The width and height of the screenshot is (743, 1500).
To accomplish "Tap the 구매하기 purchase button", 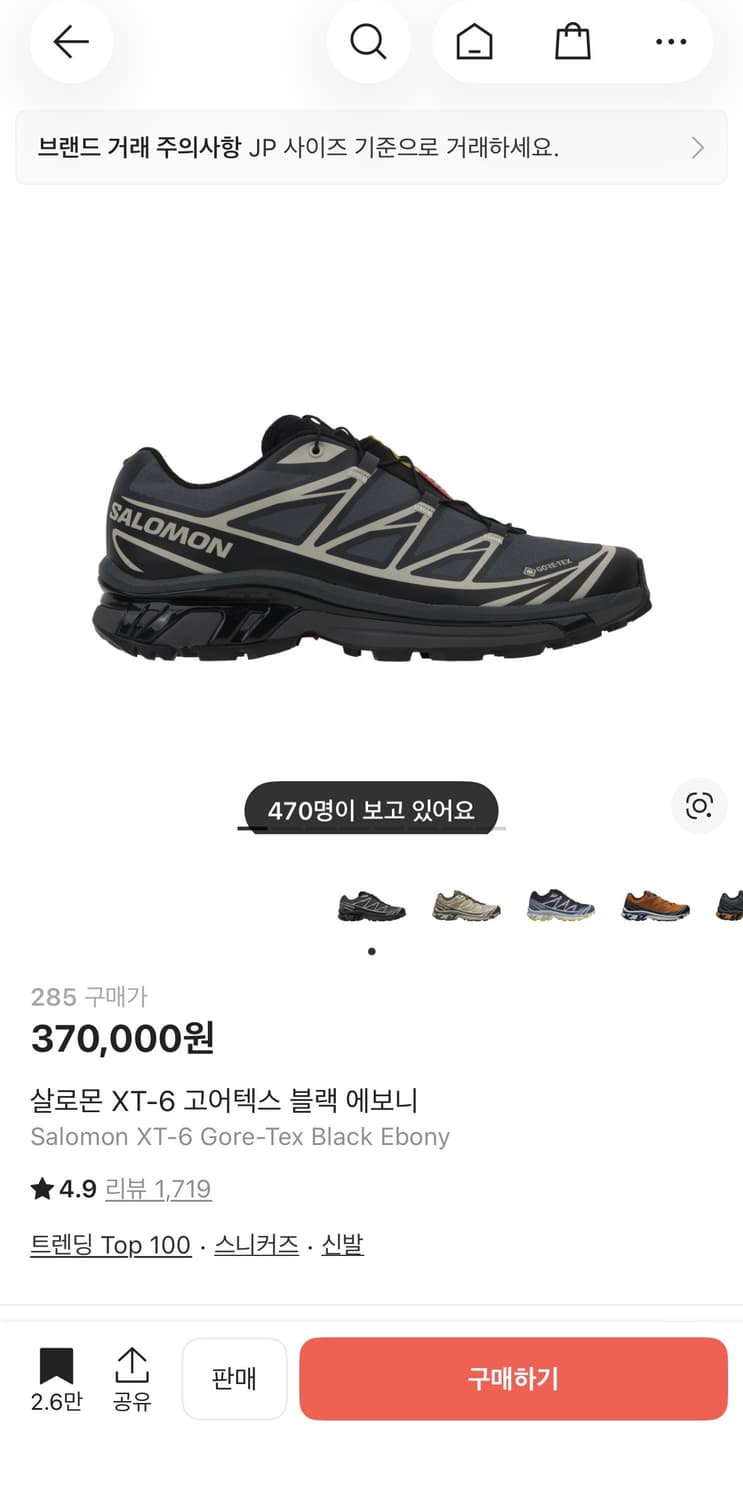I will 513,1378.
